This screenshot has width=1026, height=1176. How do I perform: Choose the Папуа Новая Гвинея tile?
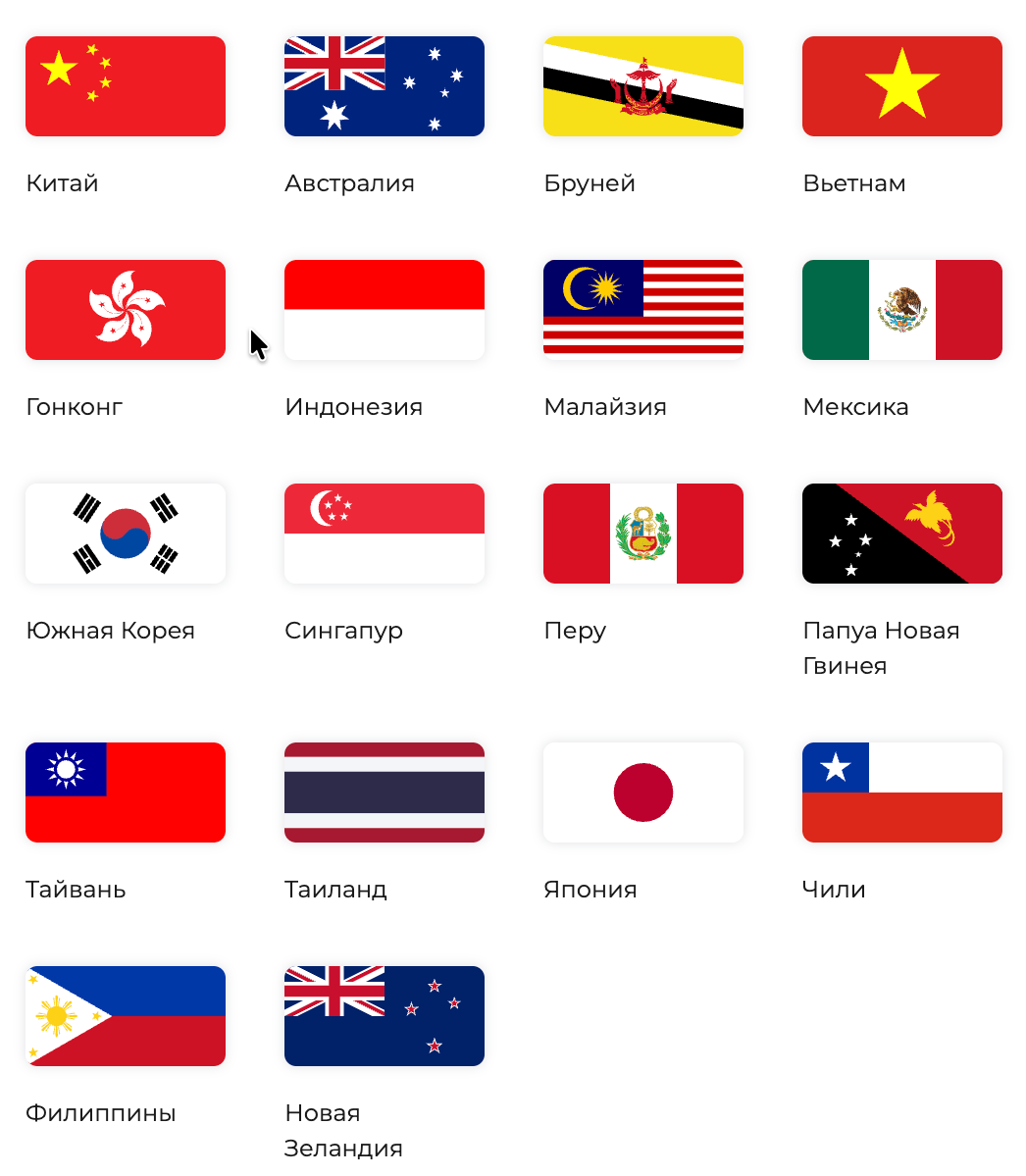[902, 534]
